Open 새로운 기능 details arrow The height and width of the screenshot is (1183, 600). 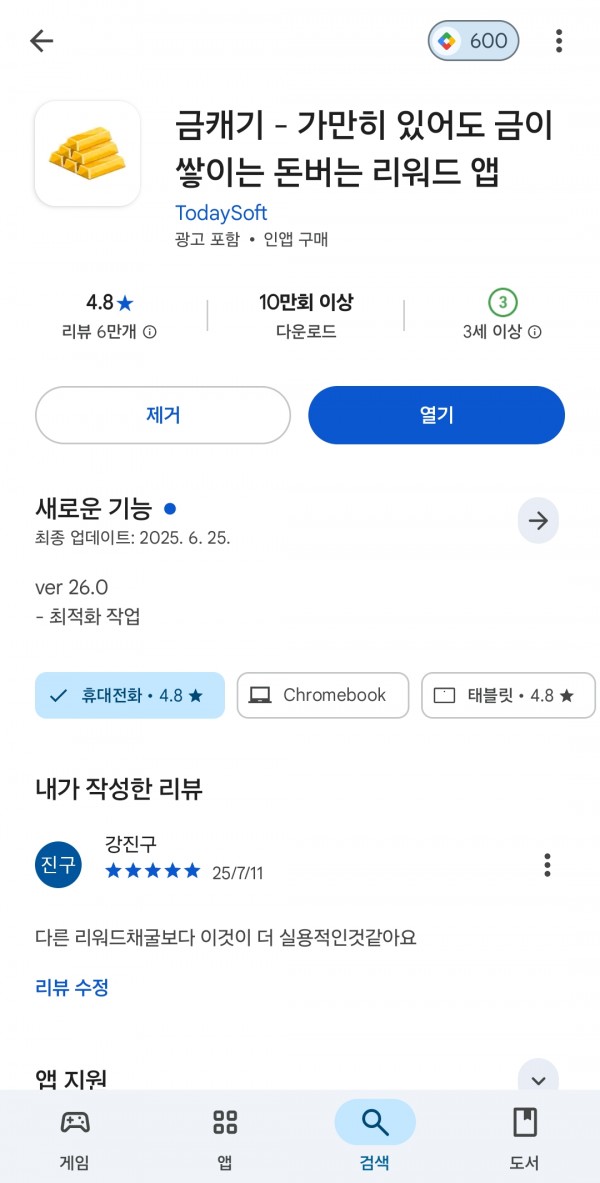click(x=538, y=521)
